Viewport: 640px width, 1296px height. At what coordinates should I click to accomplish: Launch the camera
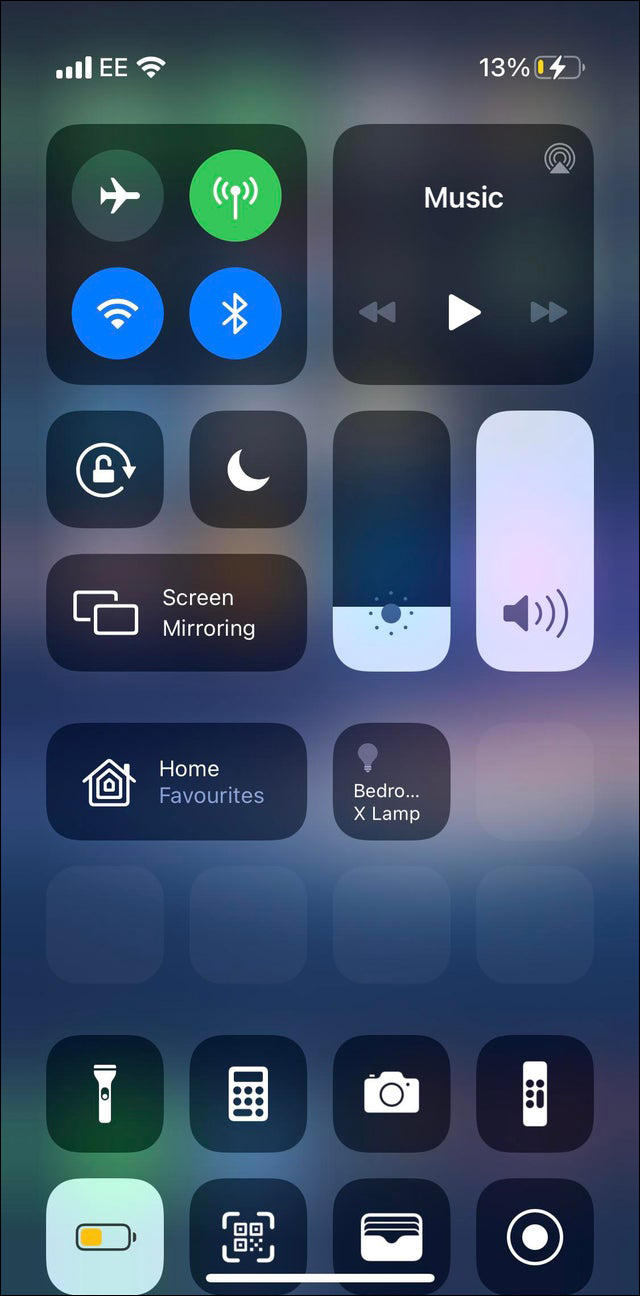[391, 1093]
